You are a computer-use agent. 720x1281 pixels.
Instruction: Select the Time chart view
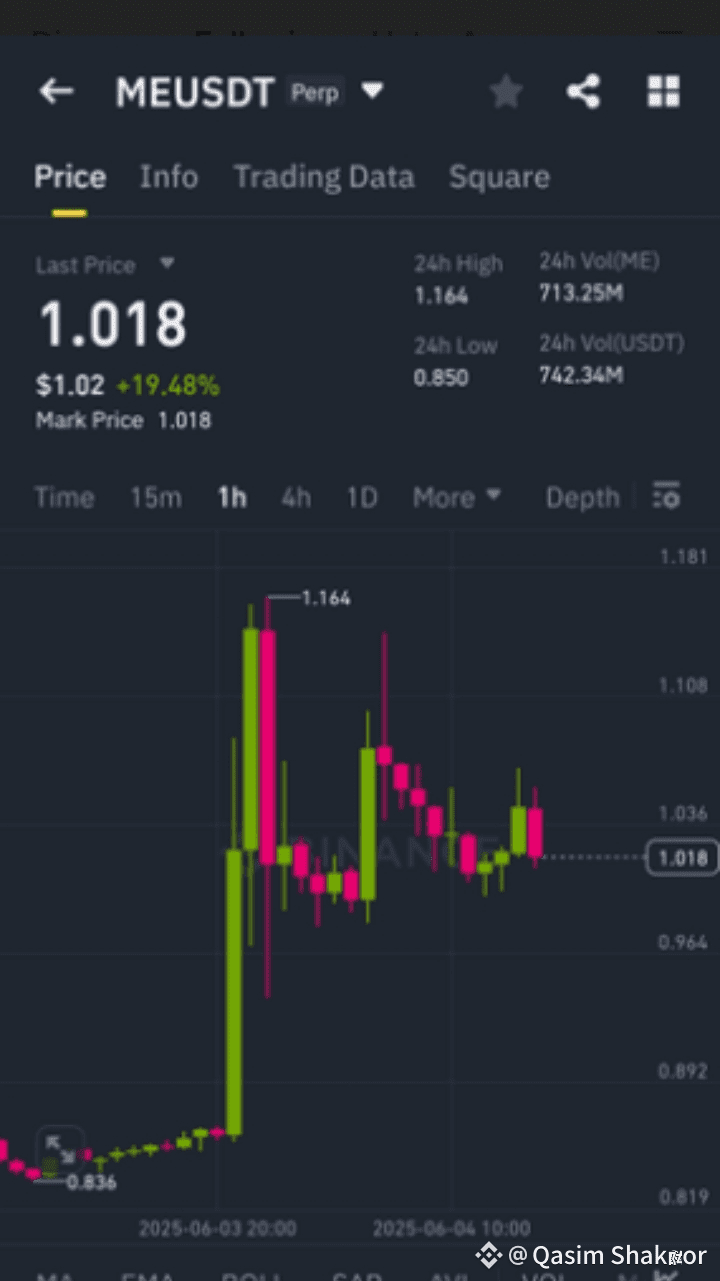pos(64,497)
